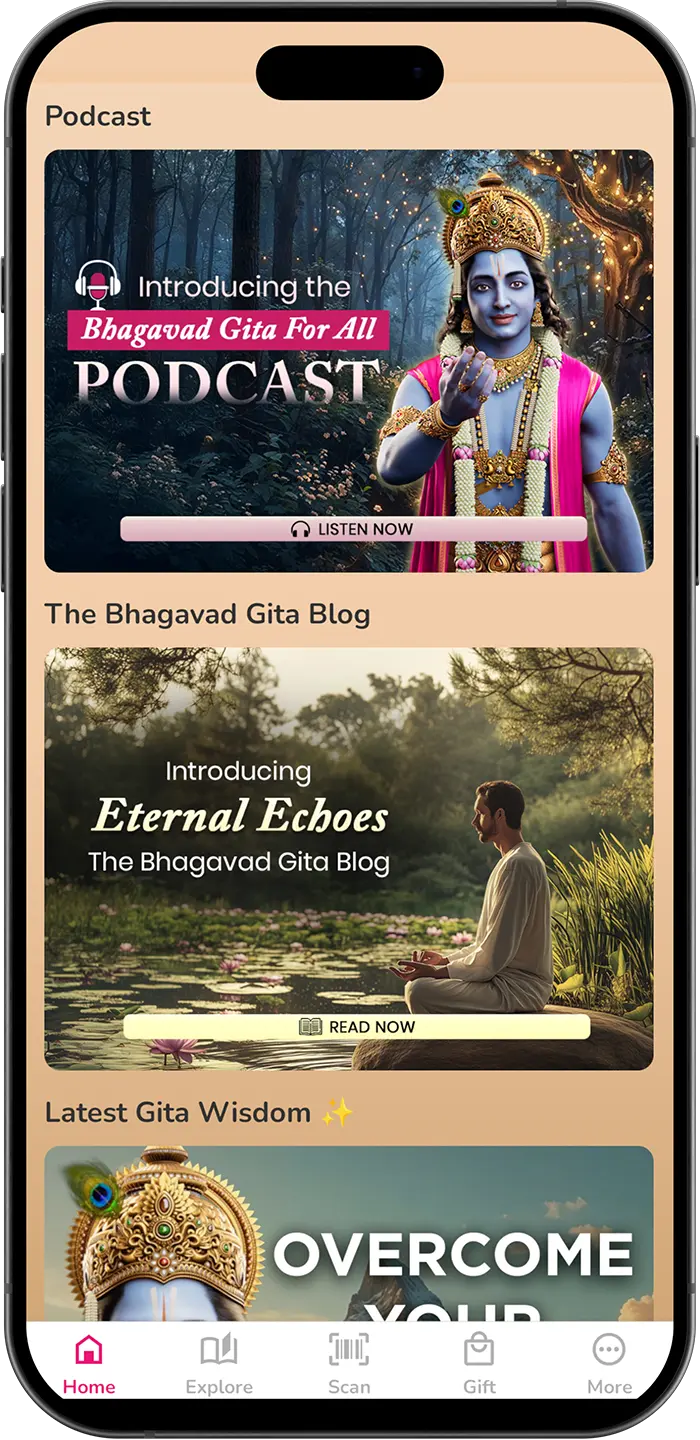Open the Bhagavad Gita For All podcast banner

click(x=348, y=360)
